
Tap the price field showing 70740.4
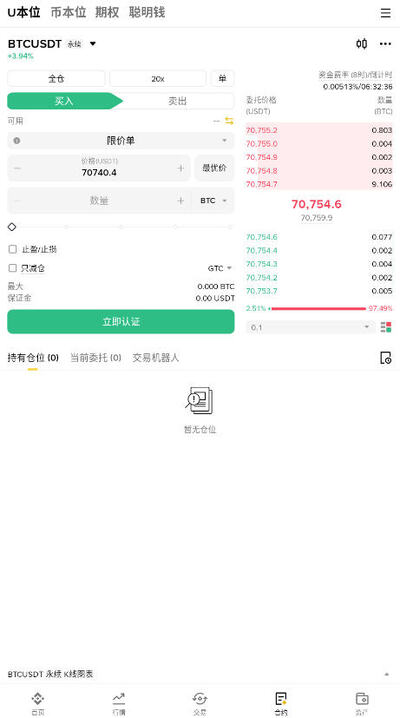[99, 168]
